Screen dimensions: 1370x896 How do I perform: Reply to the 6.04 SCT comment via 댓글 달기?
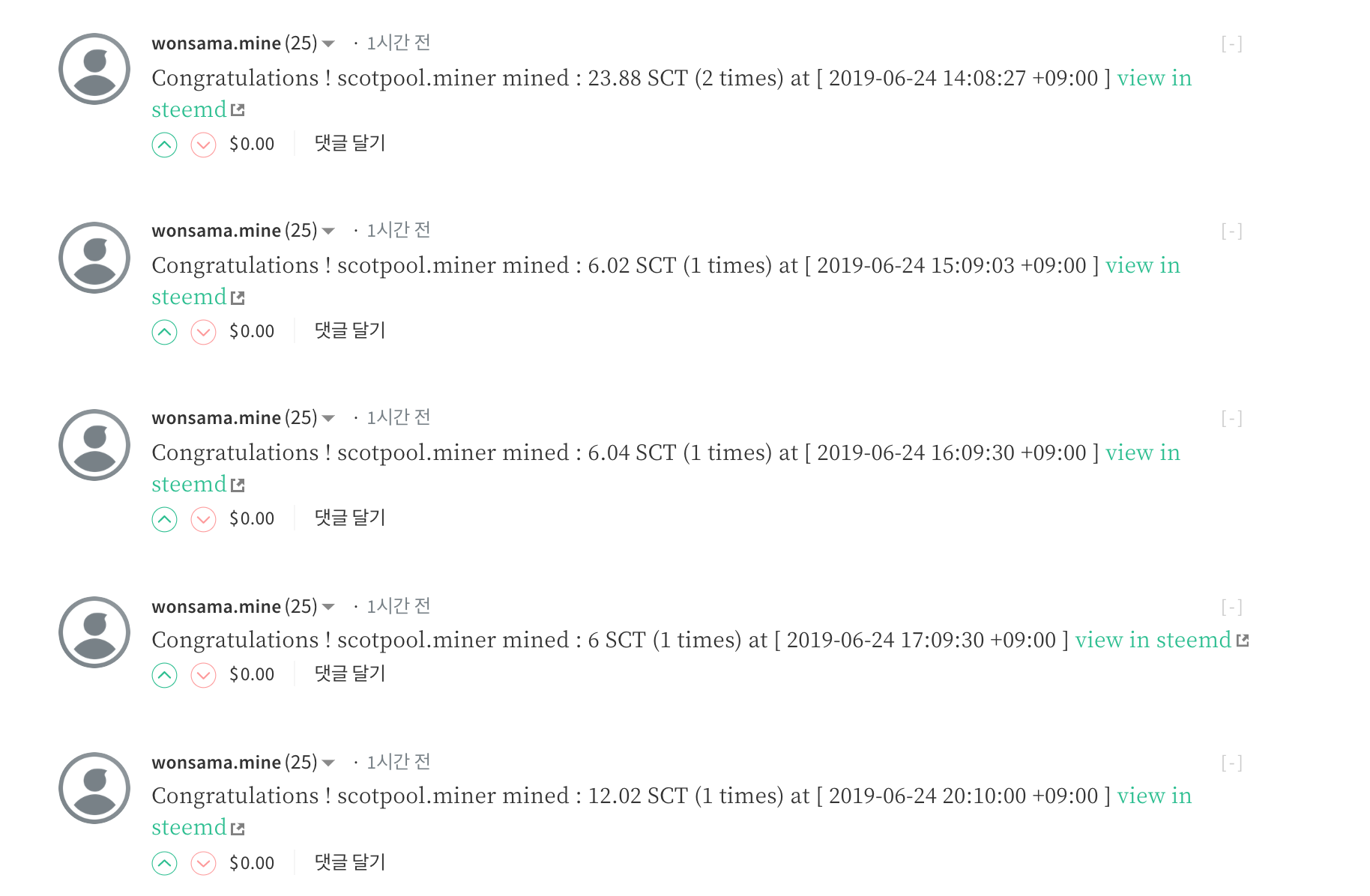(350, 518)
